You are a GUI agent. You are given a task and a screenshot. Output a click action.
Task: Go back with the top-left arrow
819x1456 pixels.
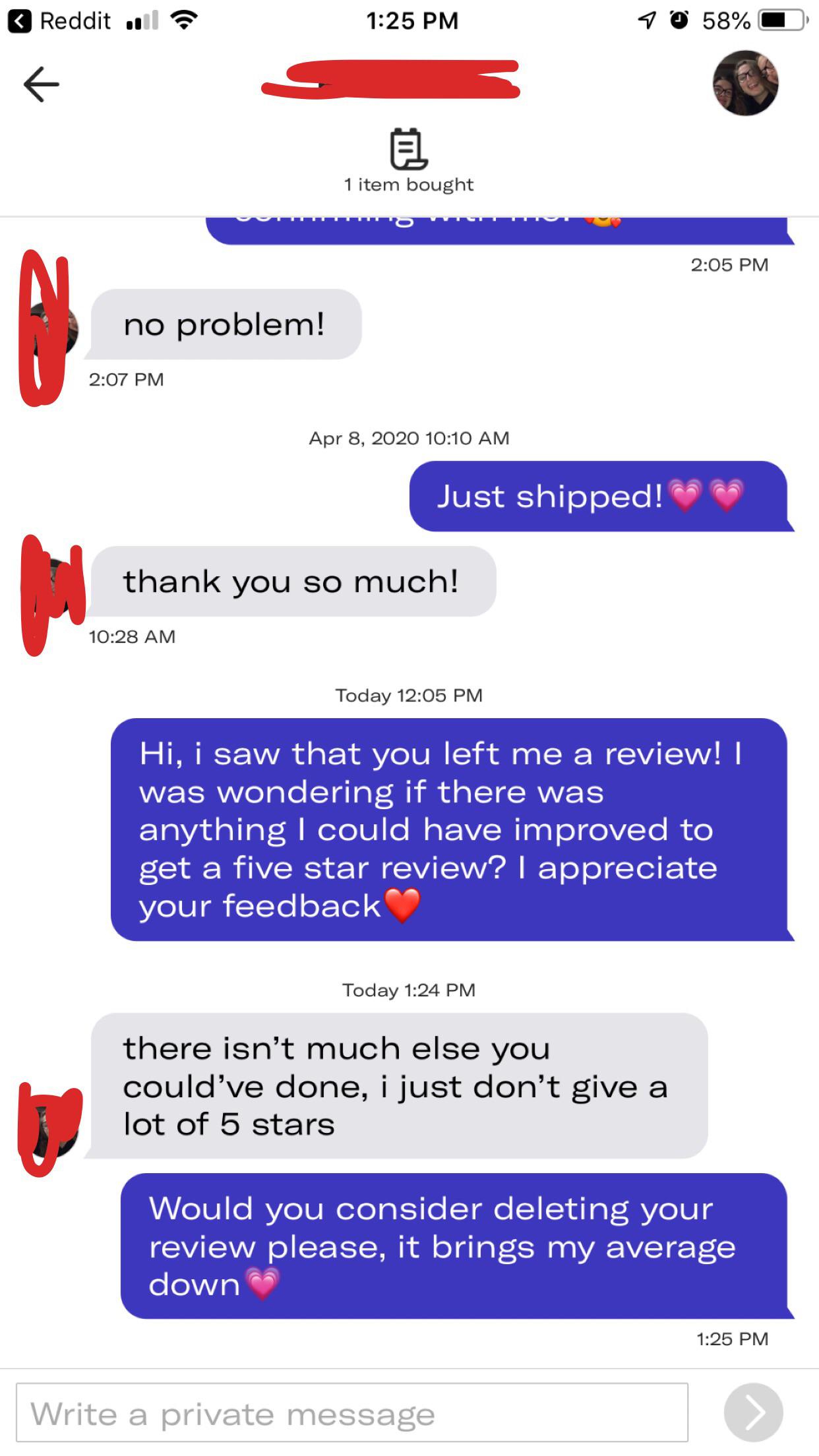click(41, 84)
